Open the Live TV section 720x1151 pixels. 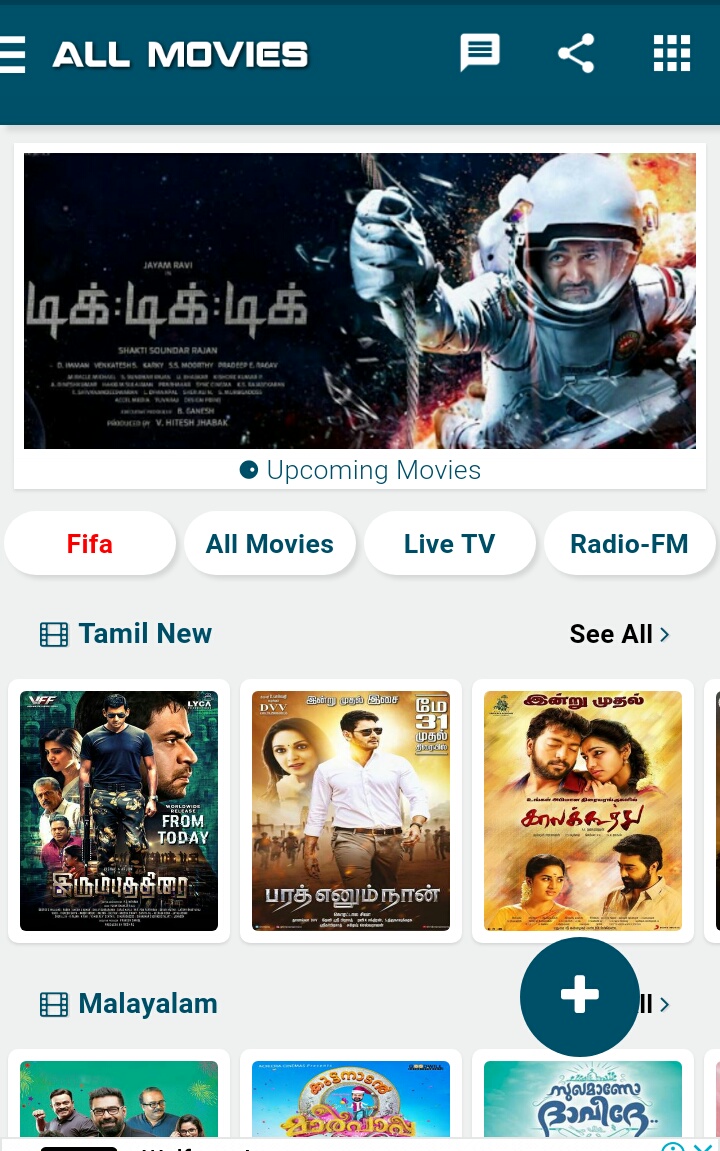click(450, 544)
